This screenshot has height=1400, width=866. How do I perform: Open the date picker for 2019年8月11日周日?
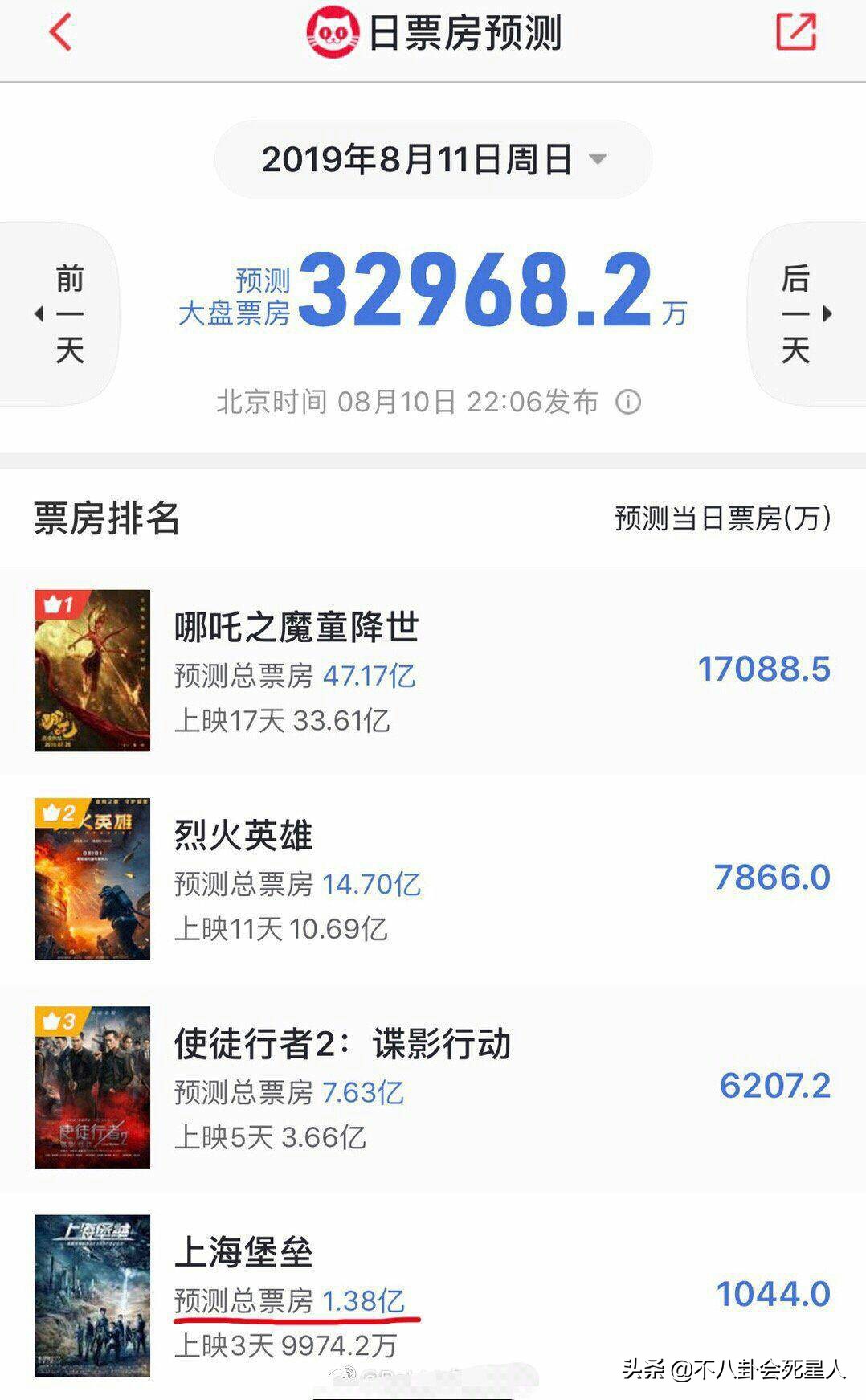[x=433, y=159]
